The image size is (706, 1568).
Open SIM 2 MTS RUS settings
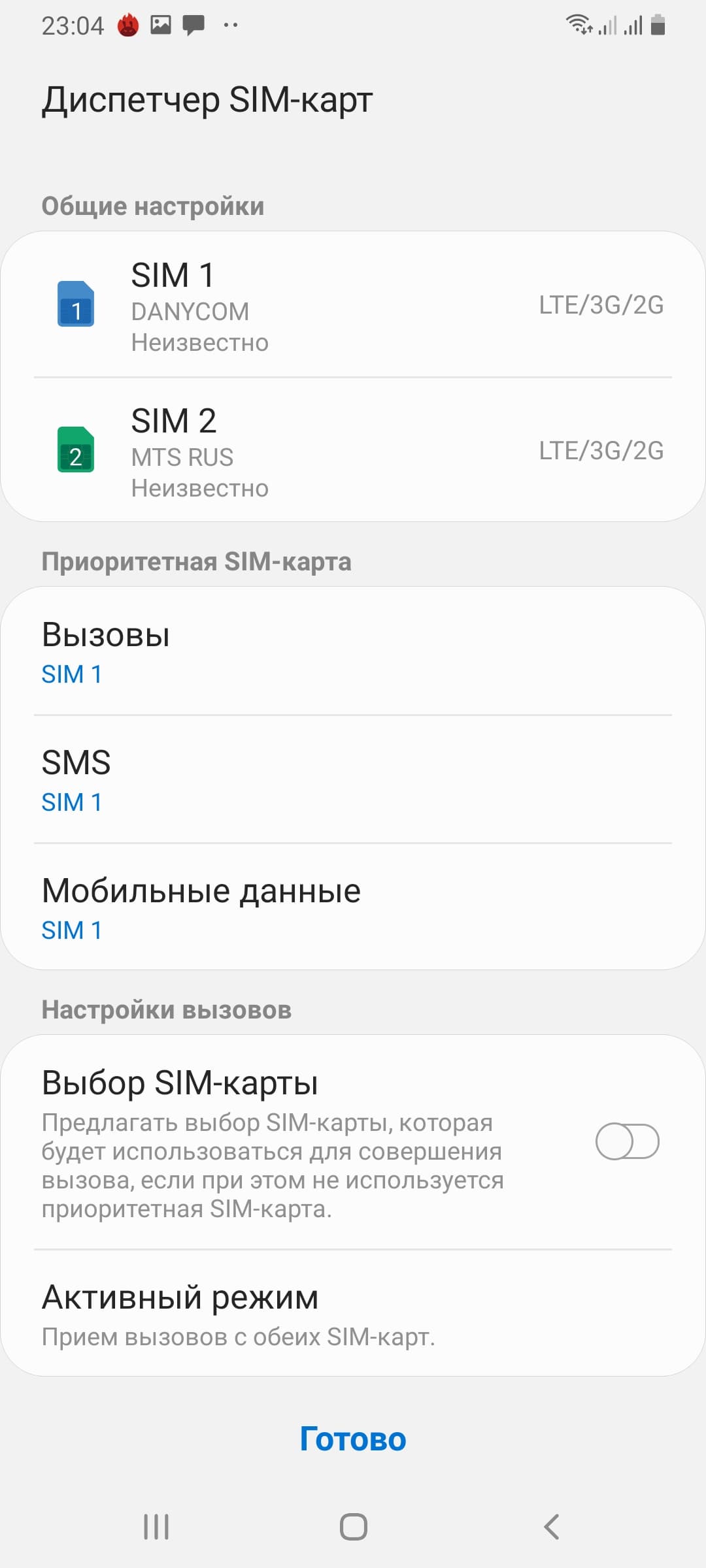353,451
